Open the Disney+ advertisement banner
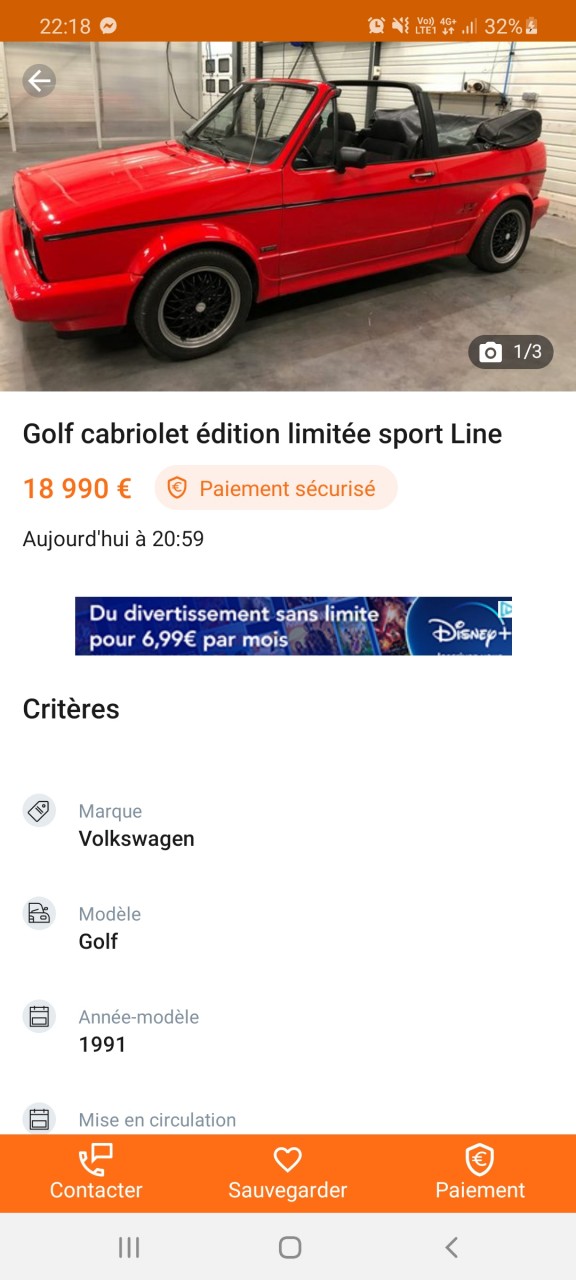 (x=293, y=626)
